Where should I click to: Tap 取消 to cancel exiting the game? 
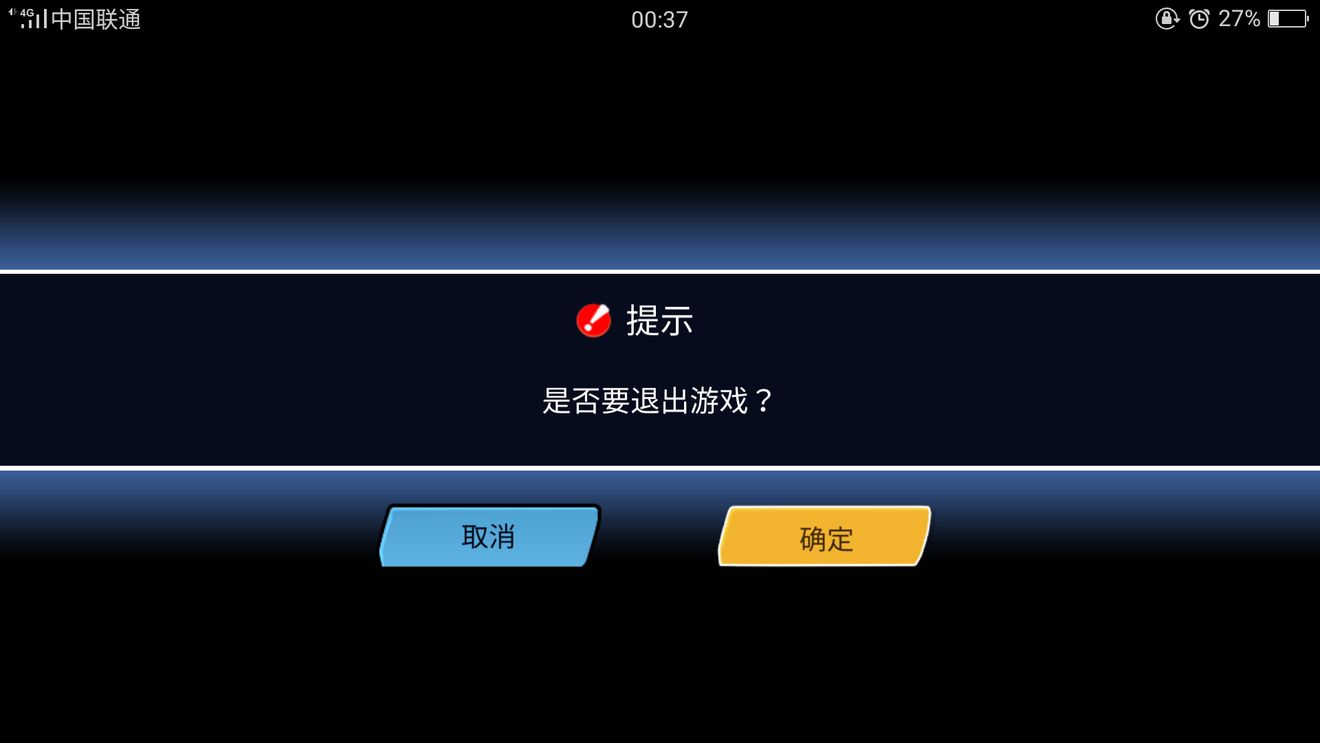(x=489, y=537)
